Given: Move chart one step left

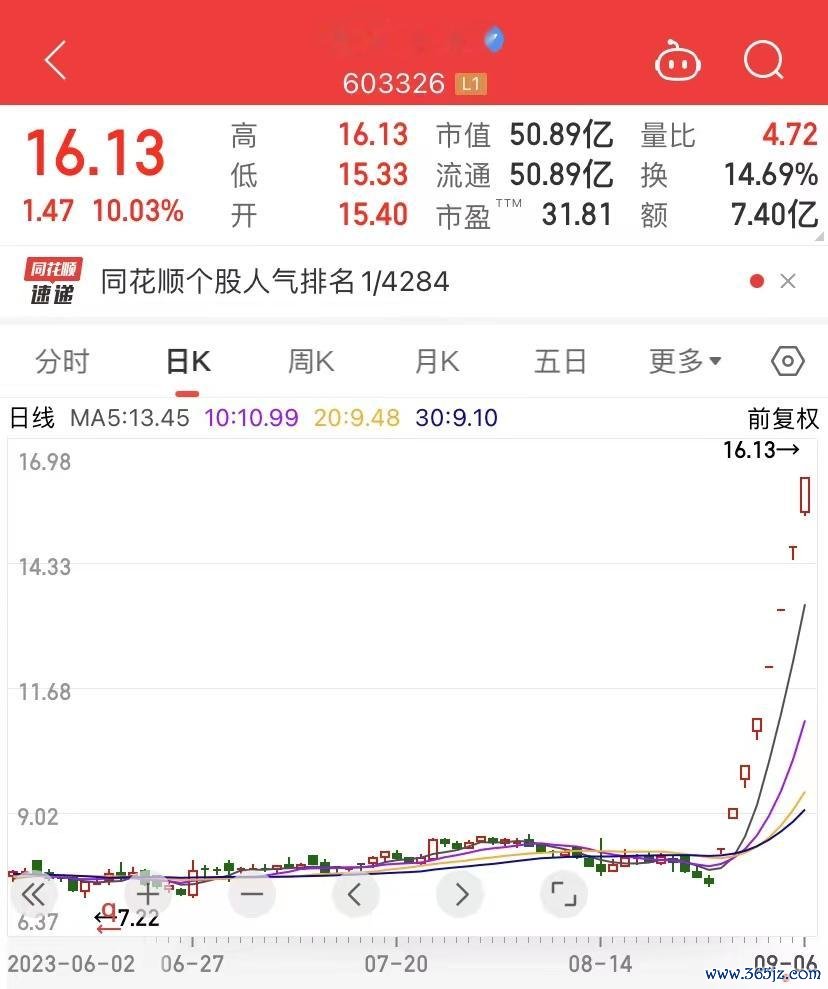Looking at the screenshot, I should (355, 893).
